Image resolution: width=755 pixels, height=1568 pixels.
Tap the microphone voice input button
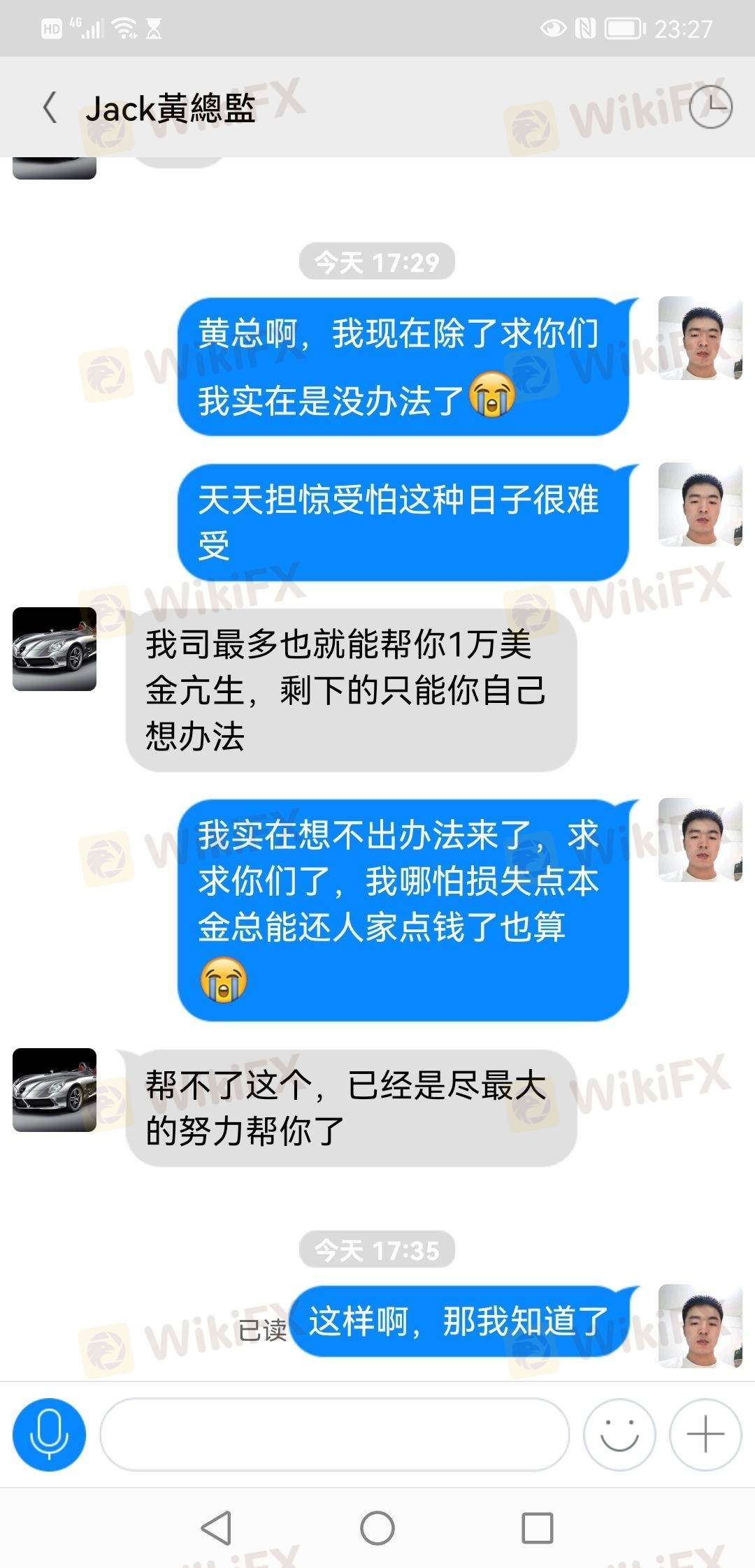pos(49,1435)
